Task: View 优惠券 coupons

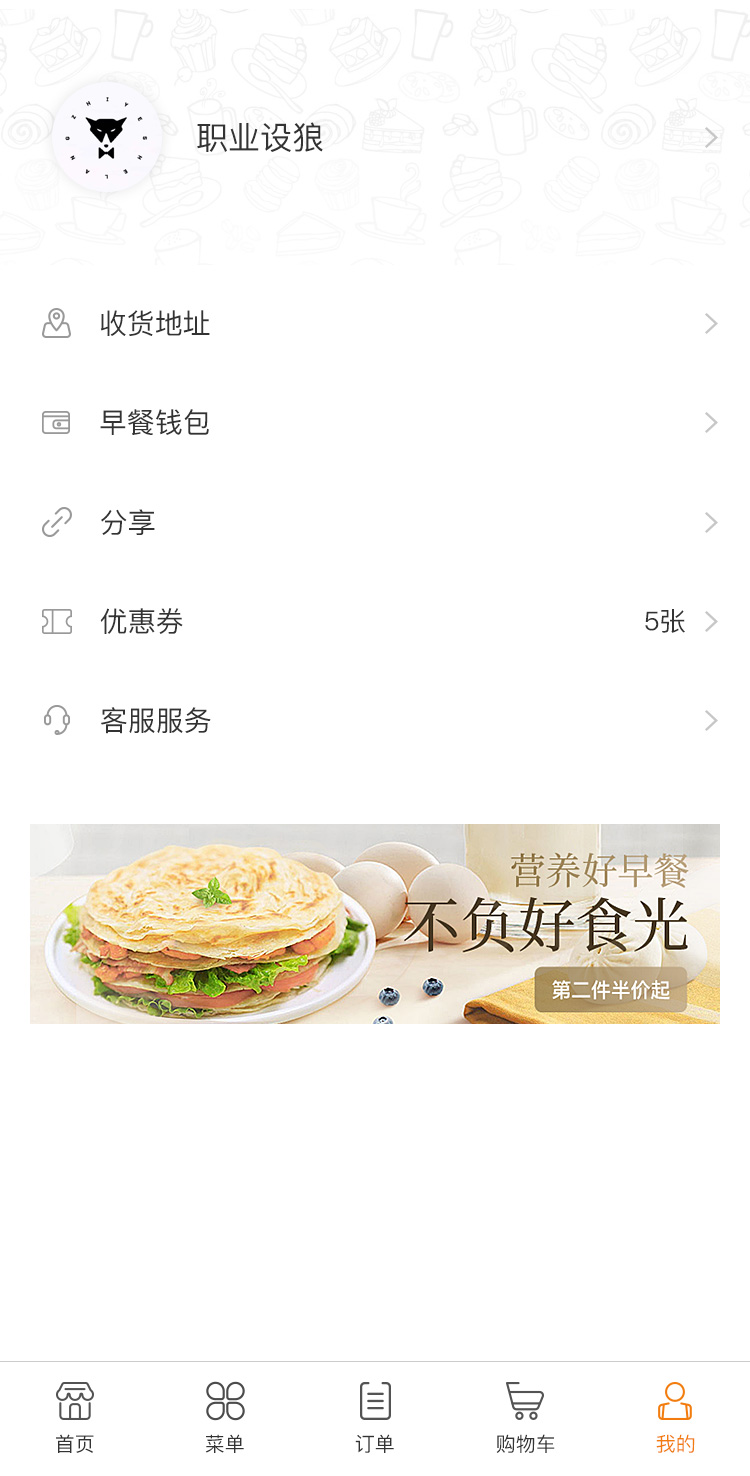Action: [x=375, y=622]
